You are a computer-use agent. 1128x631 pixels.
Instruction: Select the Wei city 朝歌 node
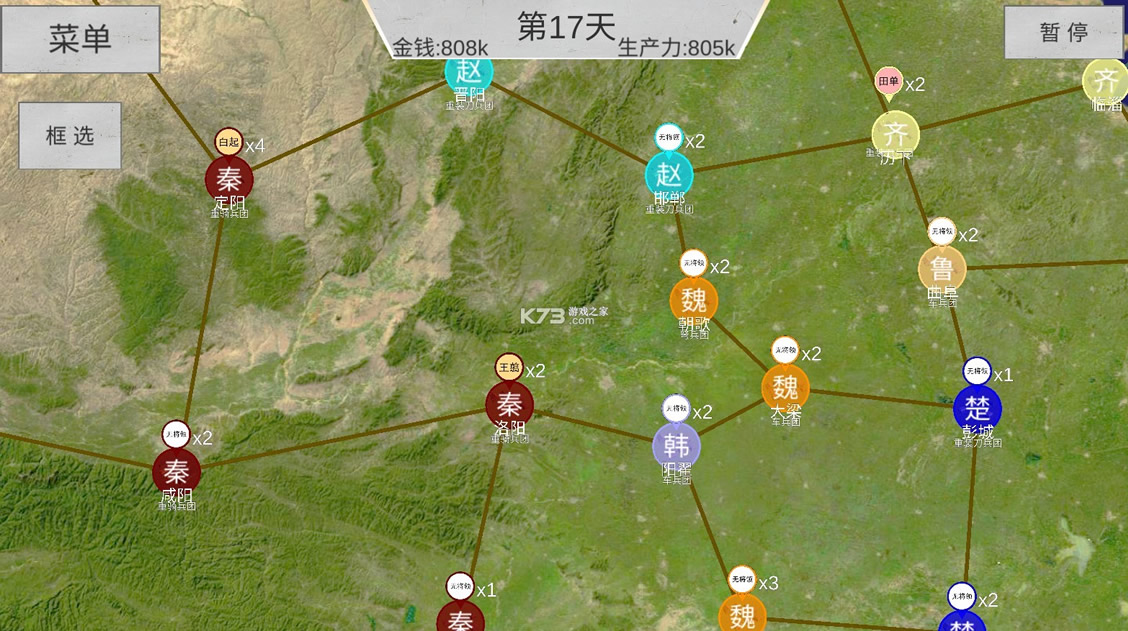pyautogui.click(x=694, y=299)
